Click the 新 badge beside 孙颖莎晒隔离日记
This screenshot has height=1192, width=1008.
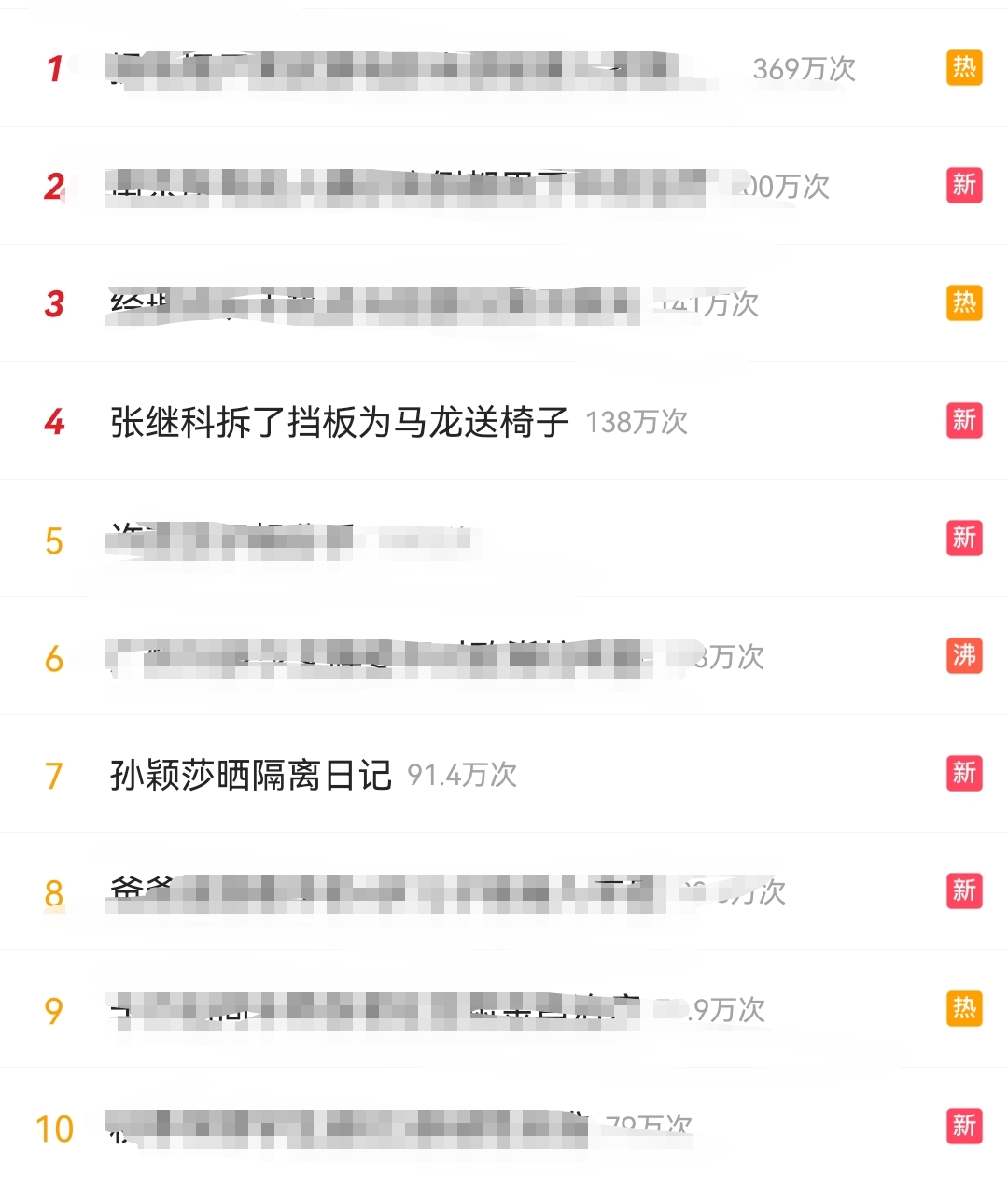coord(965,774)
